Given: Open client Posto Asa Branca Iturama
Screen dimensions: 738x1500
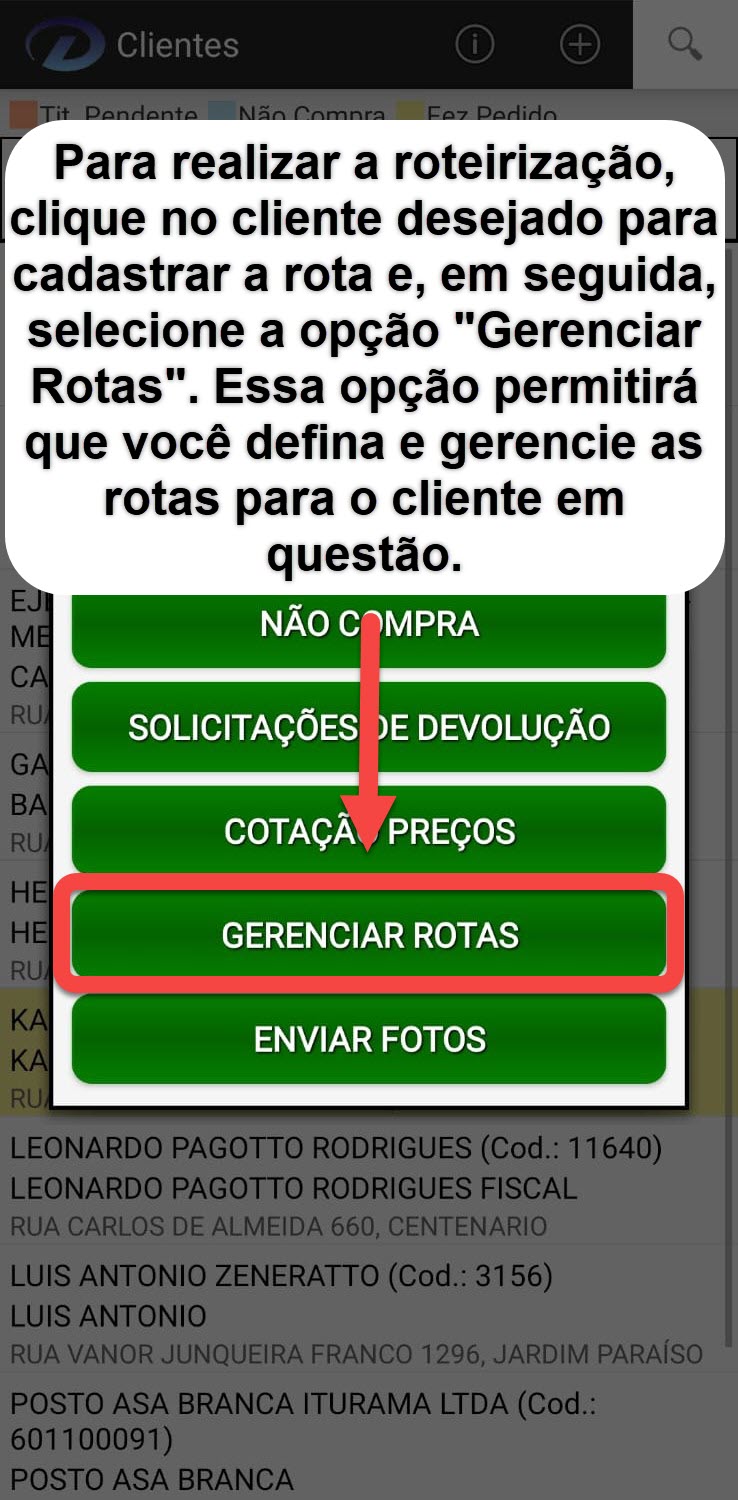Looking at the screenshot, I should point(335,1440).
